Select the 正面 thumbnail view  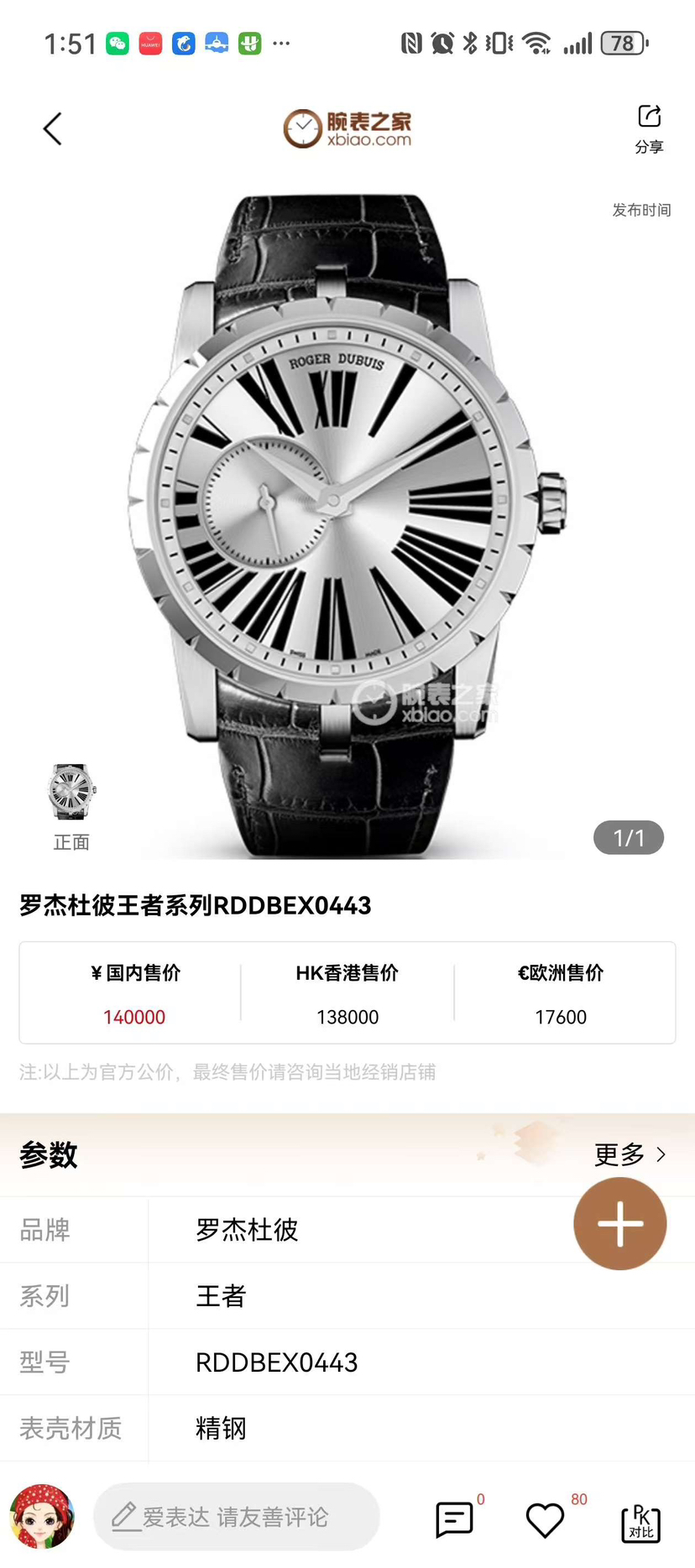[x=71, y=805]
